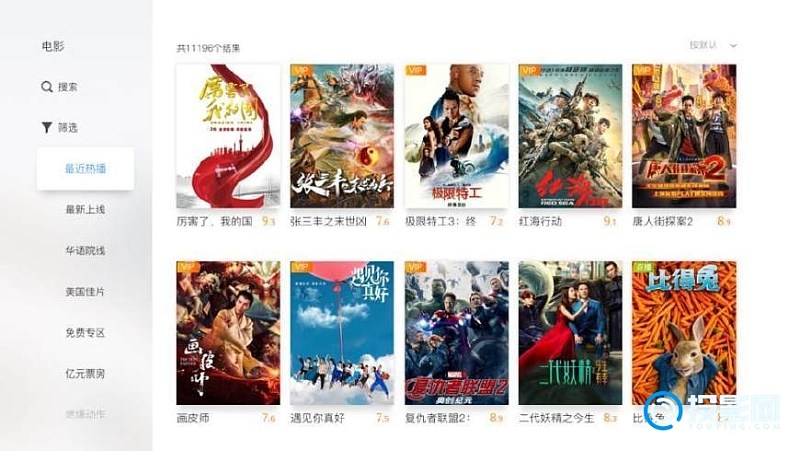Select the 最近热播 category
Screen dimensions: 800x451
pyautogui.click(x=85, y=169)
